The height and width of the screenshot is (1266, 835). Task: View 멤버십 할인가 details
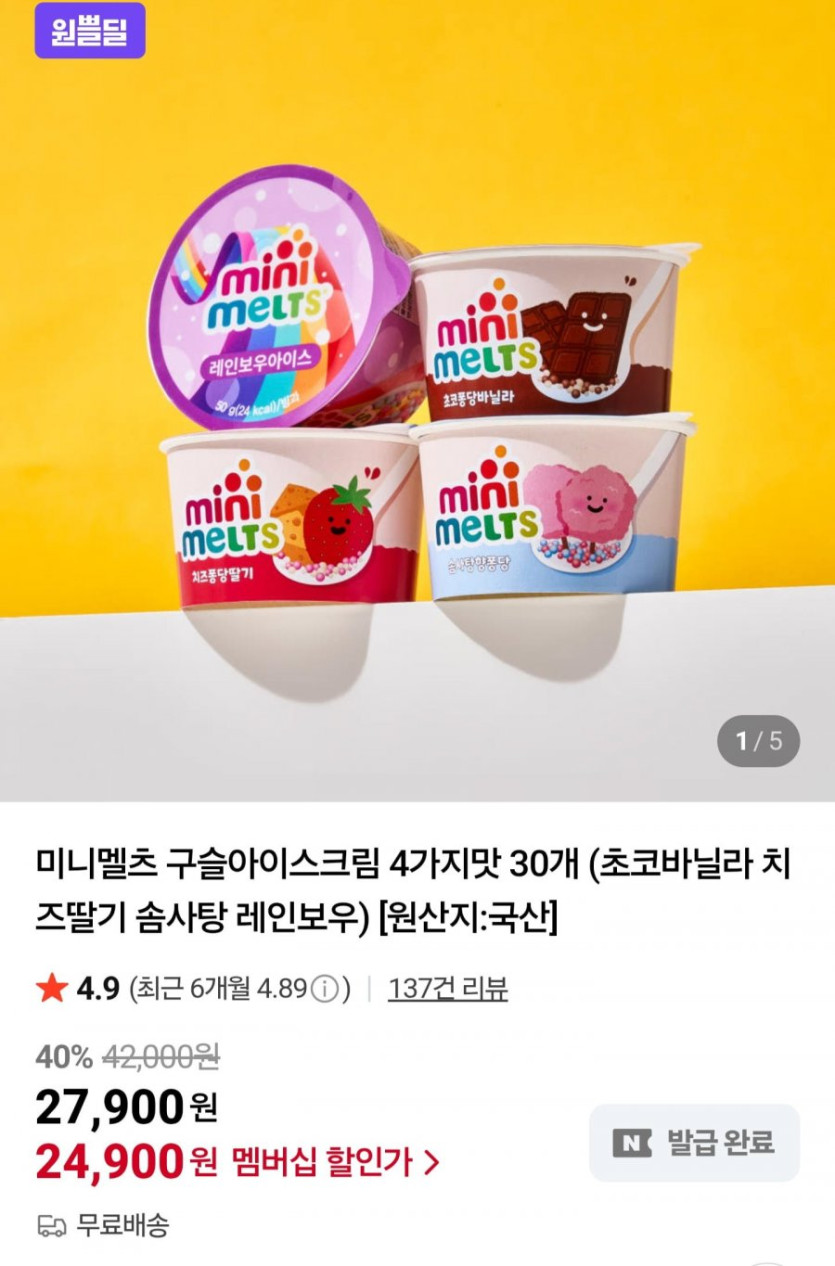click(x=335, y=1161)
